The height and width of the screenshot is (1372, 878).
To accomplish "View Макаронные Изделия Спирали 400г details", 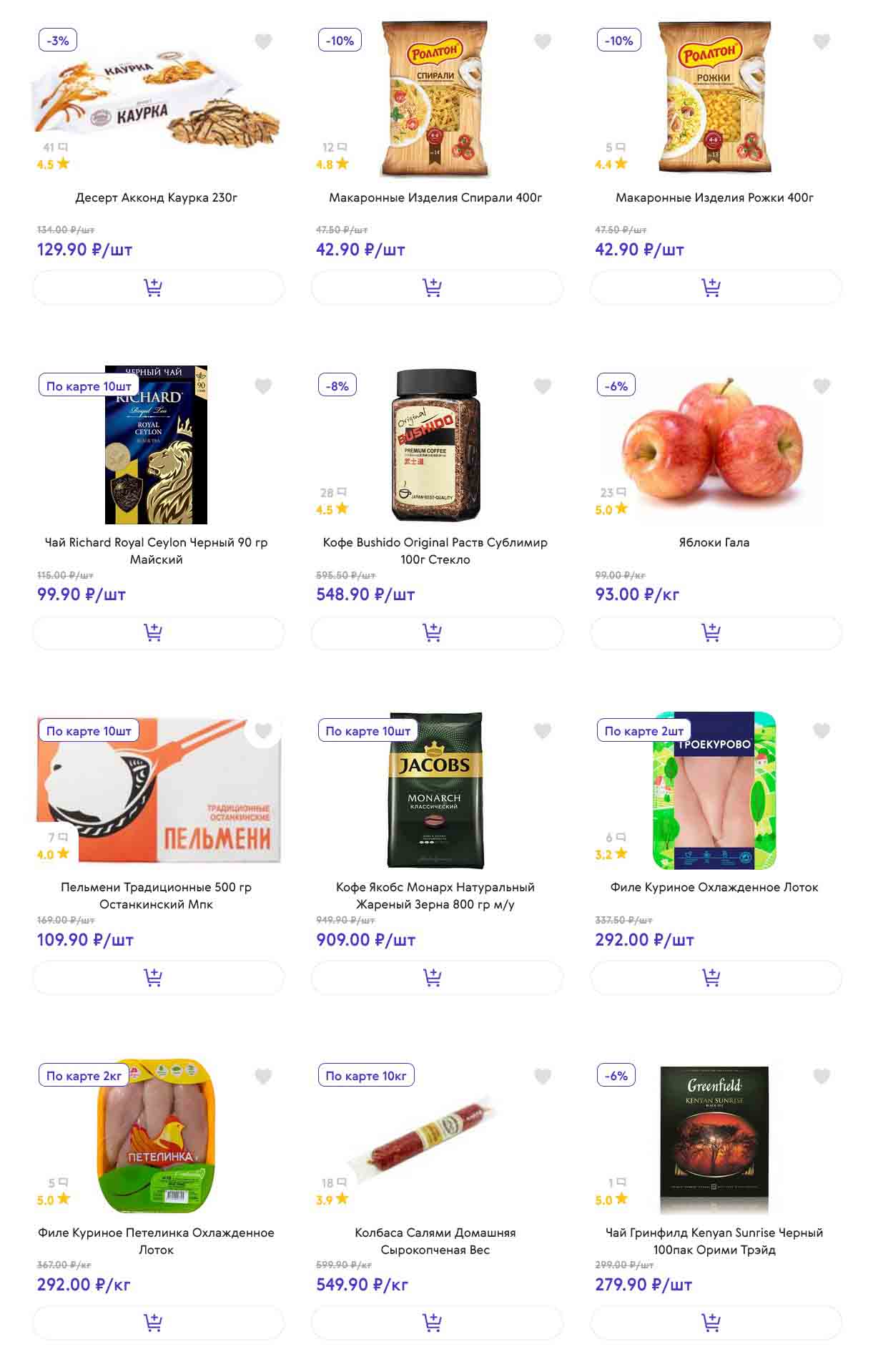I will (435, 197).
